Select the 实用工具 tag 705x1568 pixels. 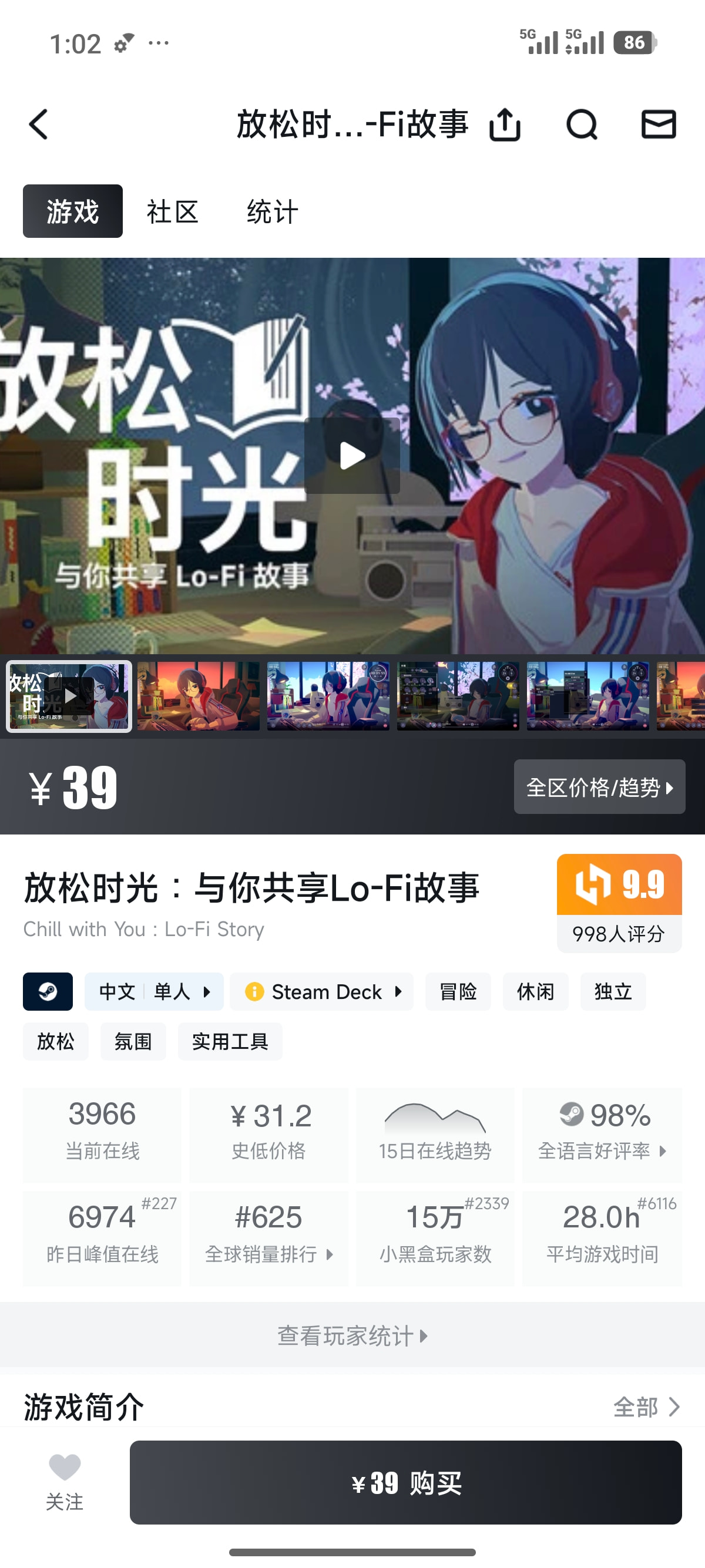[x=230, y=1041]
